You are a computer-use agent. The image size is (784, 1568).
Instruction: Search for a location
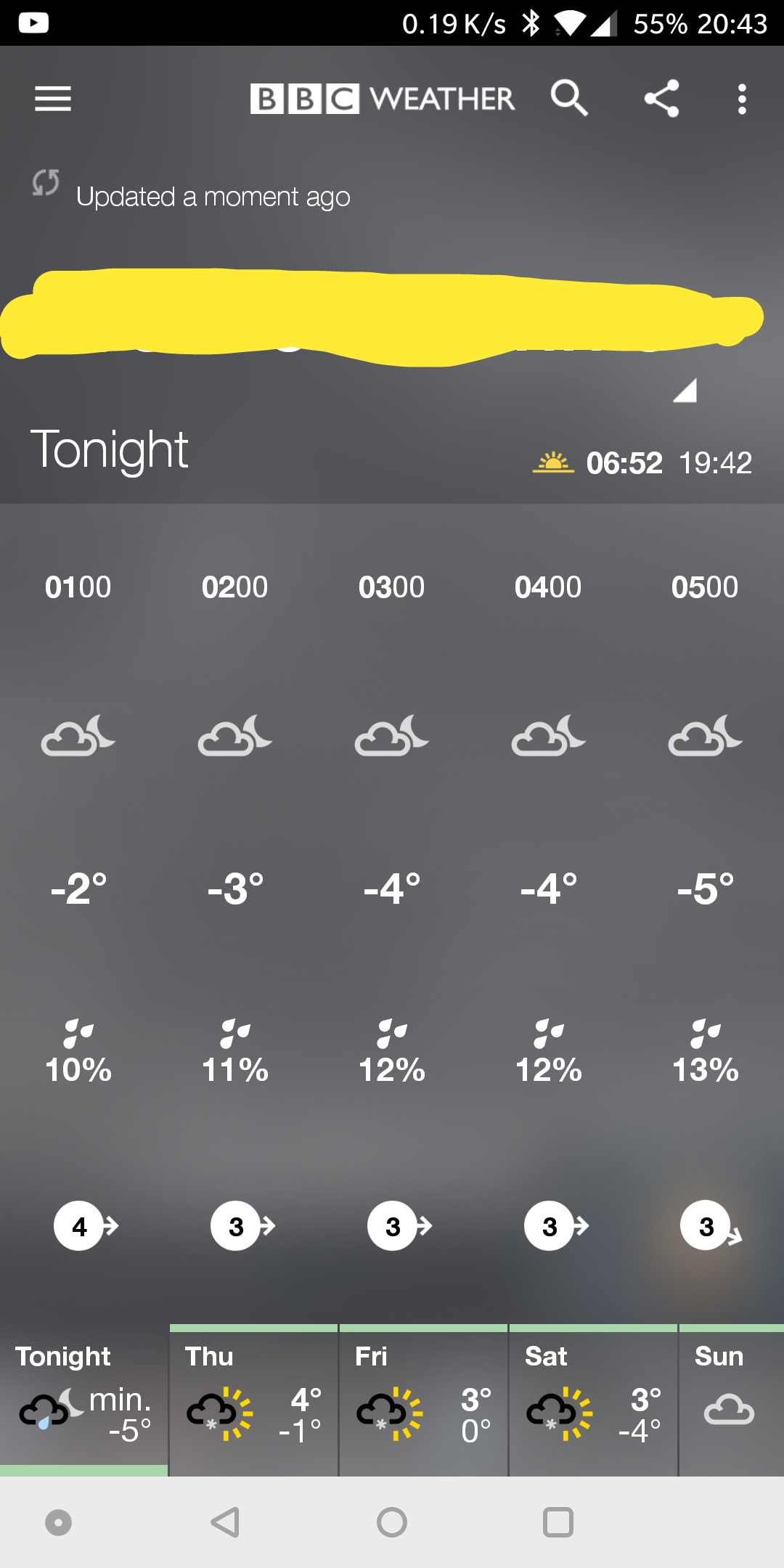click(569, 98)
